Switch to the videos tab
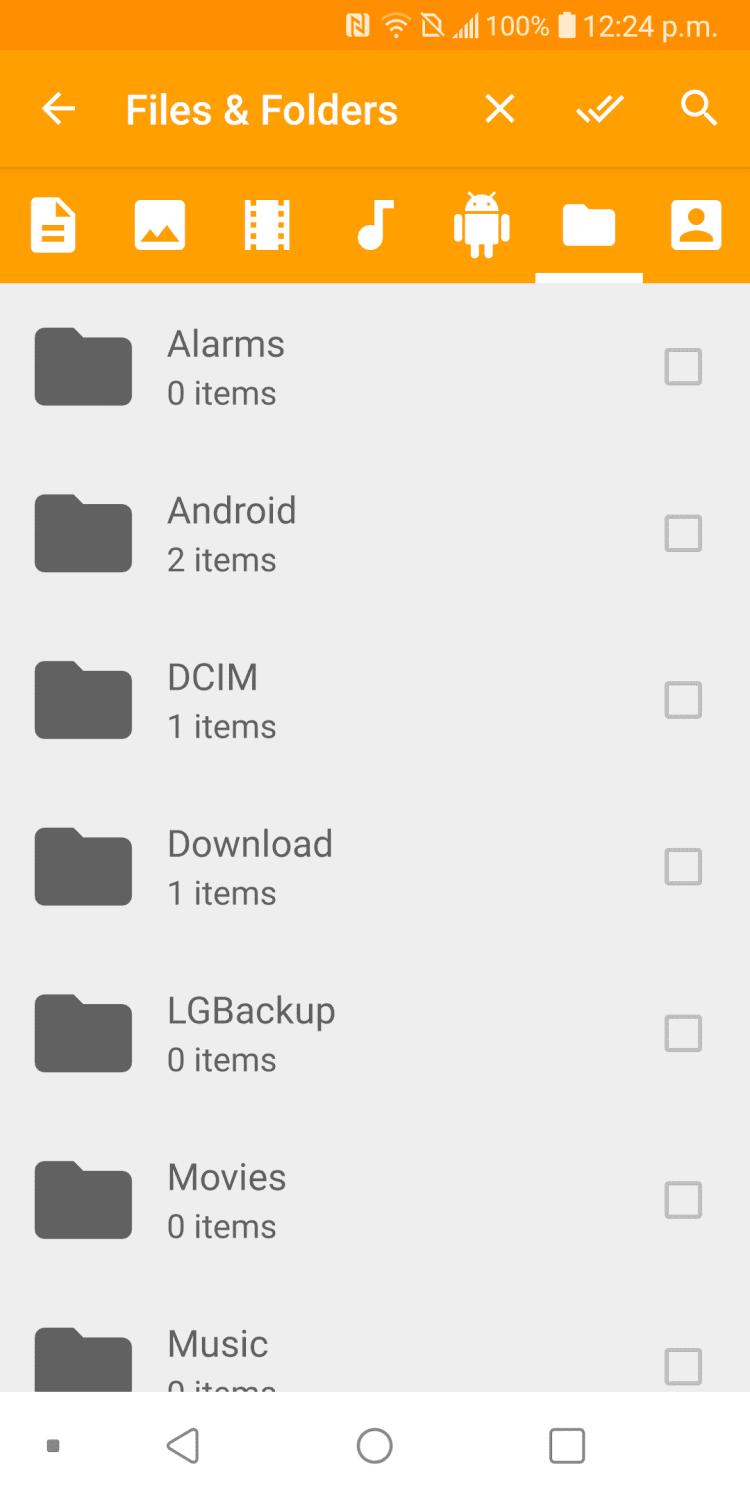750x1500 pixels. pyautogui.click(x=267, y=225)
